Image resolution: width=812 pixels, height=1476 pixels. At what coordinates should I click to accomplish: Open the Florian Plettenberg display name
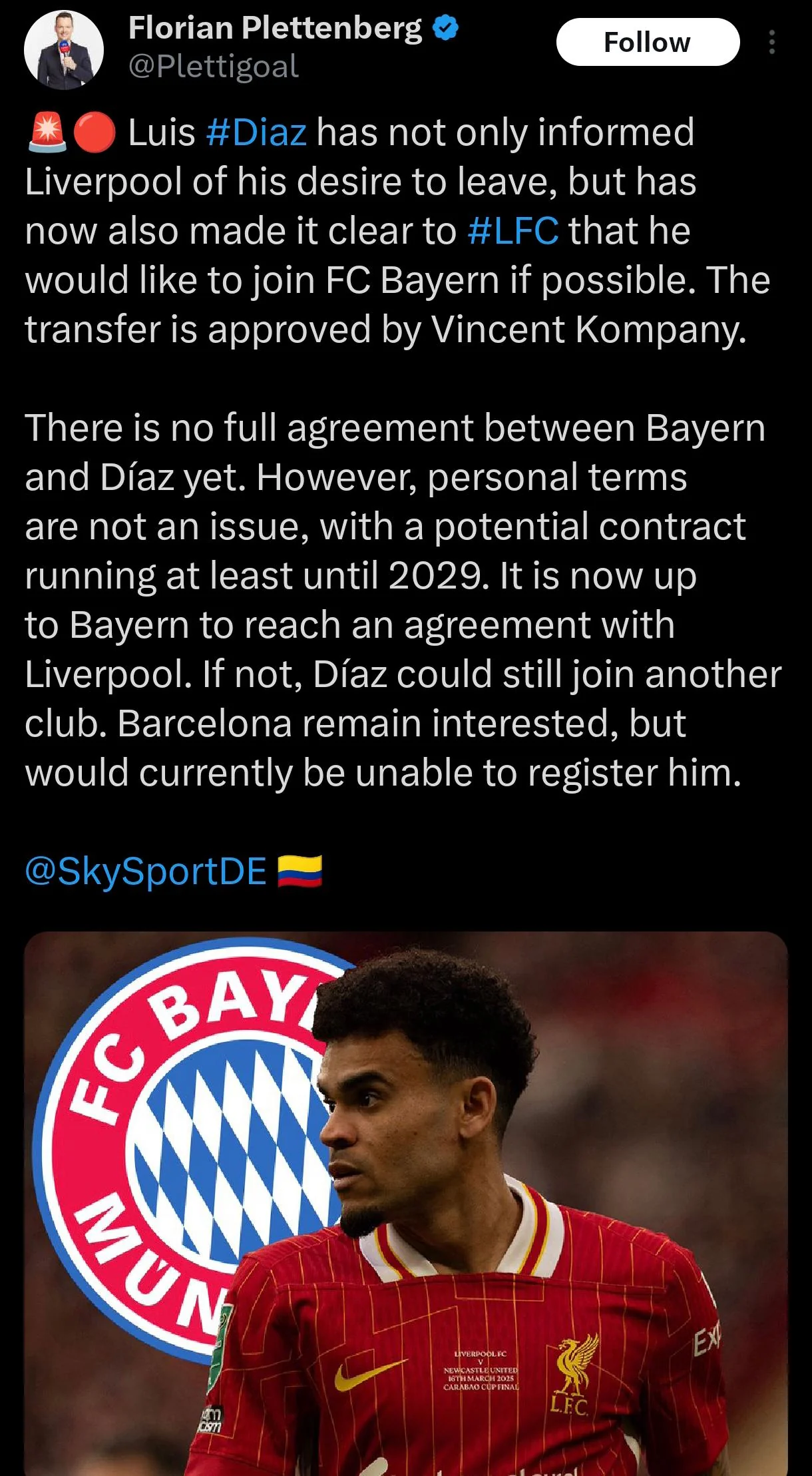[275, 28]
